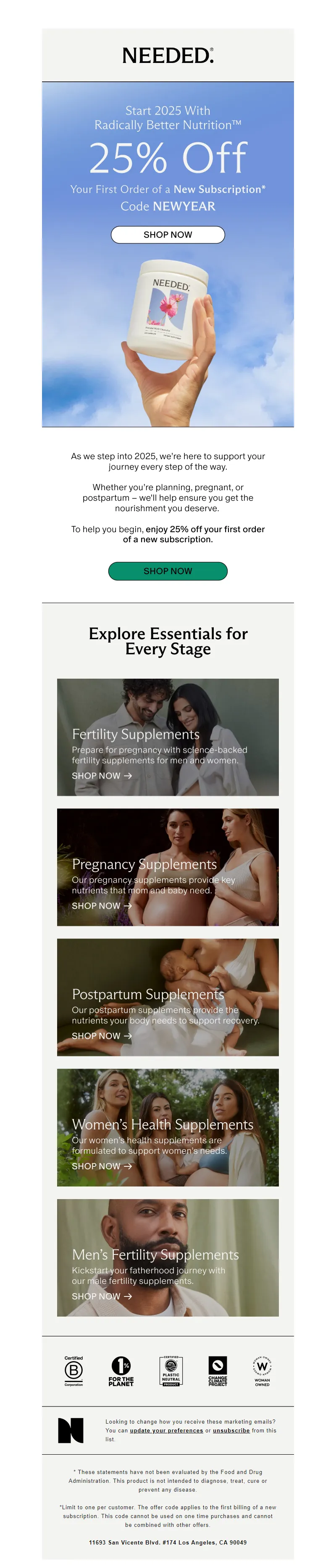Open Men's Fertility Supplements card
Screen dimensions: 336x1568
[x=168, y=1257]
